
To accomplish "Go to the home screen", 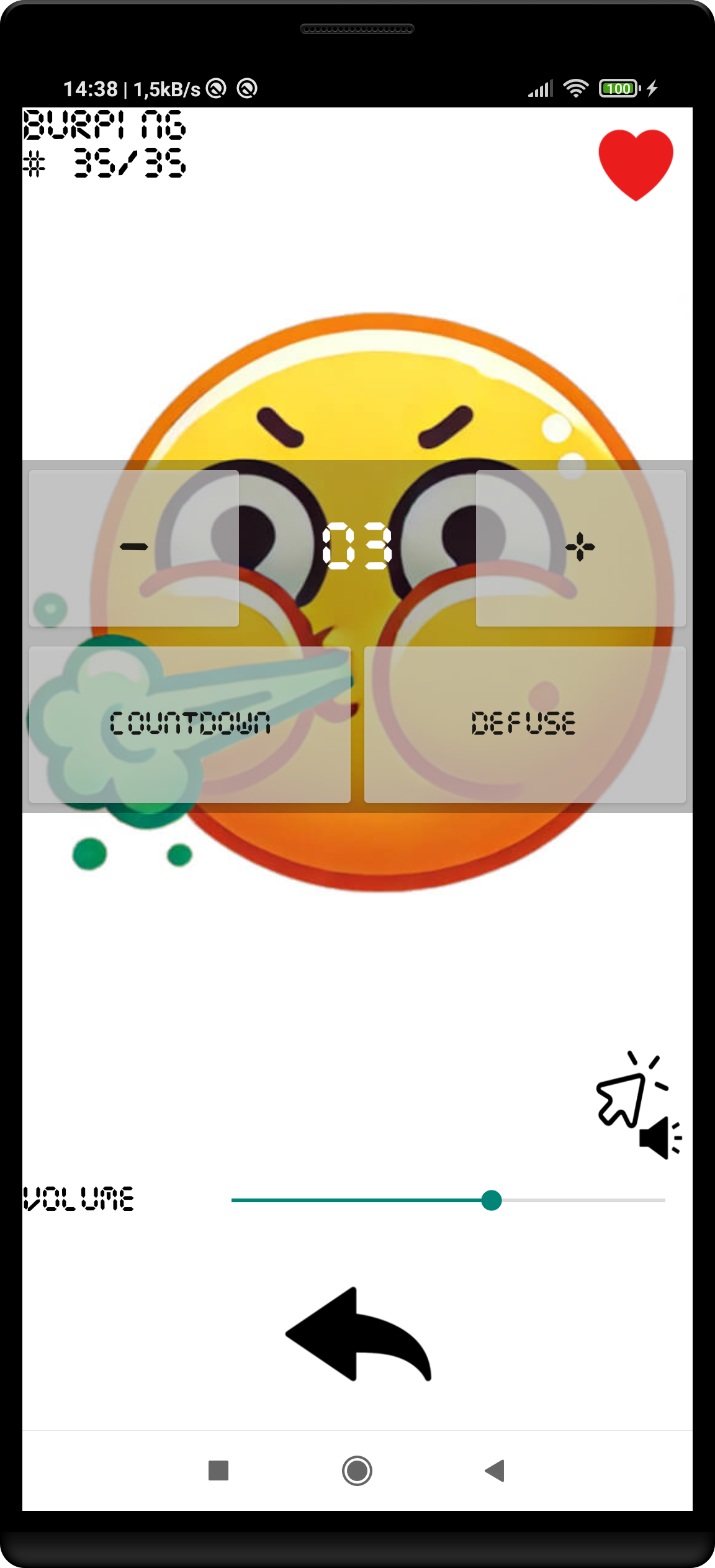I will [357, 1471].
